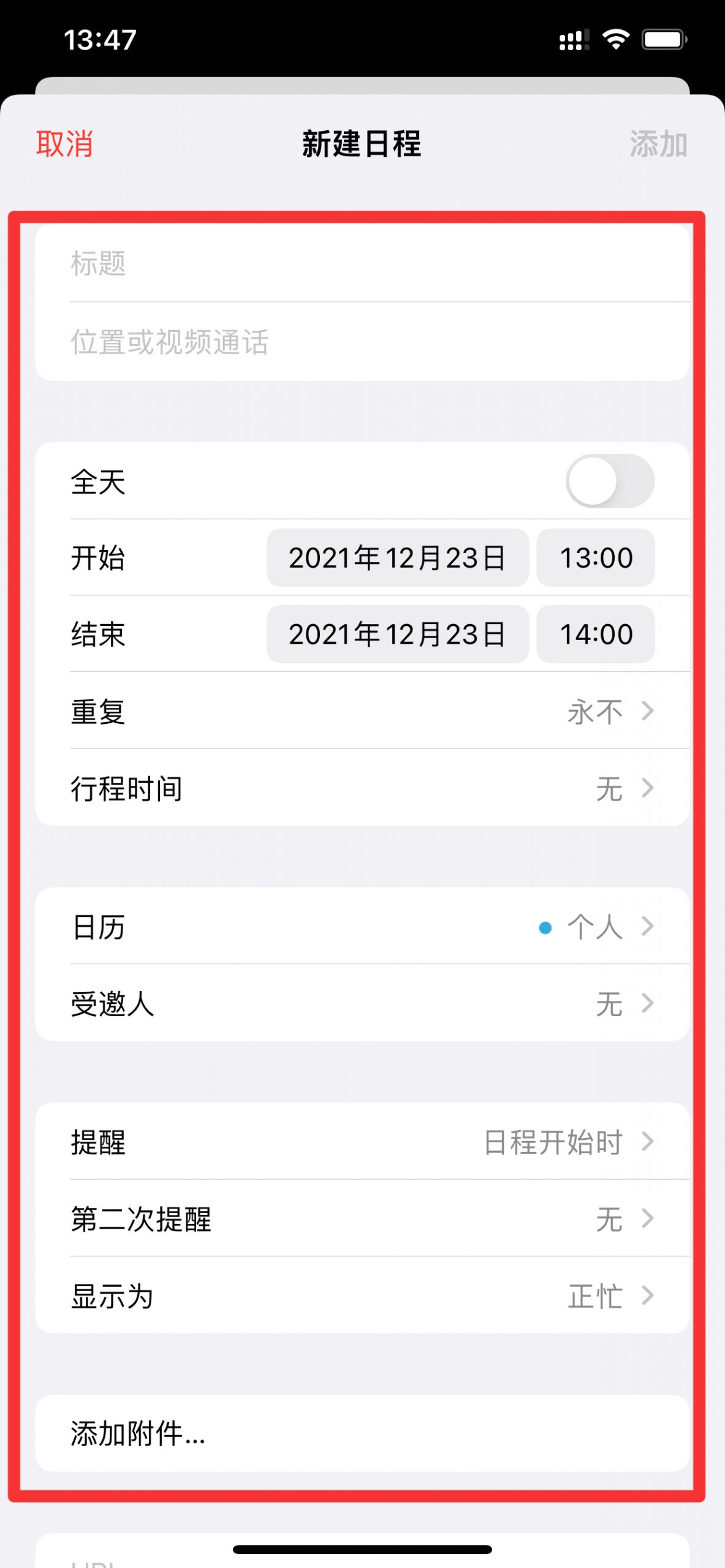Tap the 添加 button to save the event

[x=658, y=144]
